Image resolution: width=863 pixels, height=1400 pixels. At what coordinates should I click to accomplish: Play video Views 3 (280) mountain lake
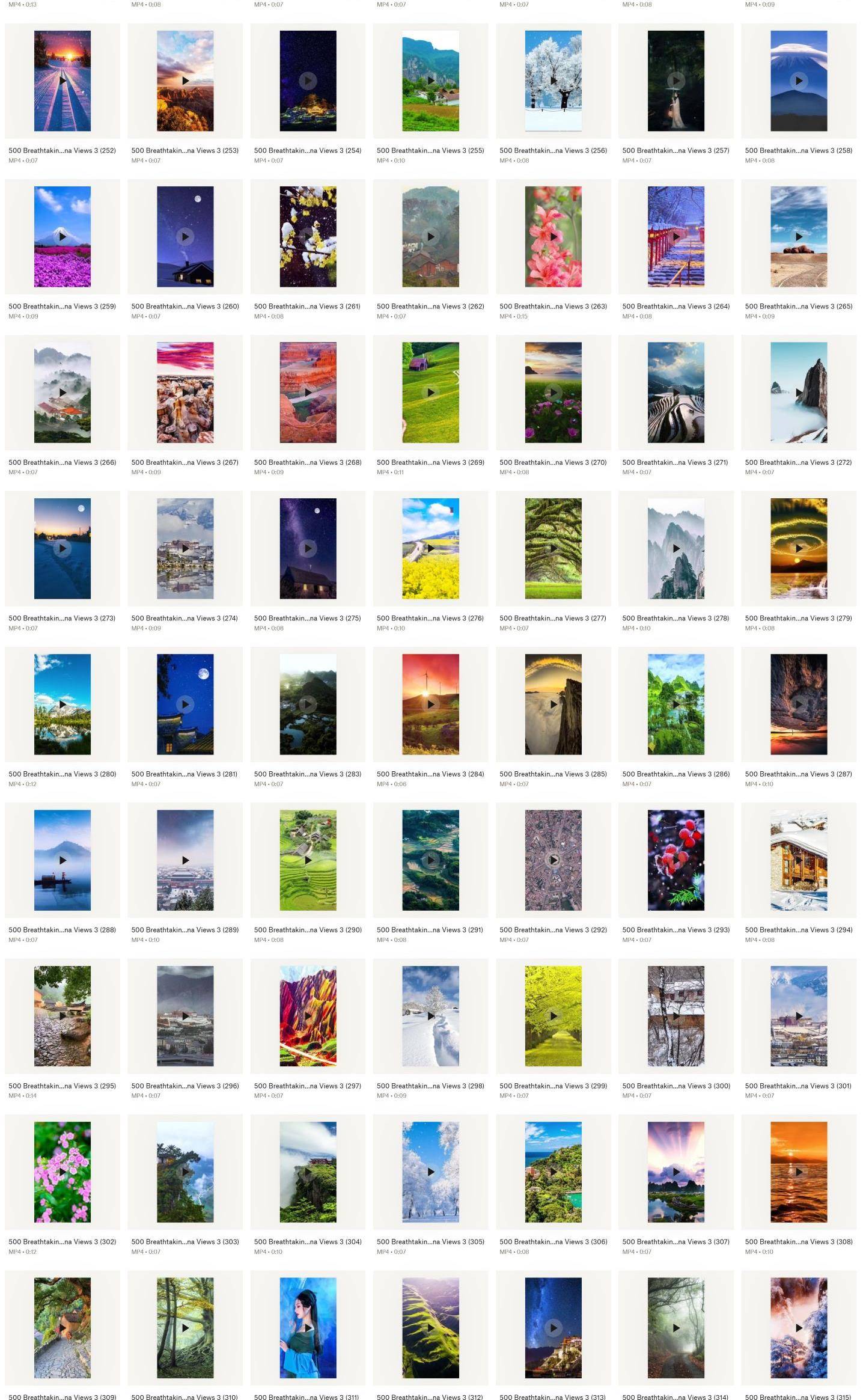point(63,704)
